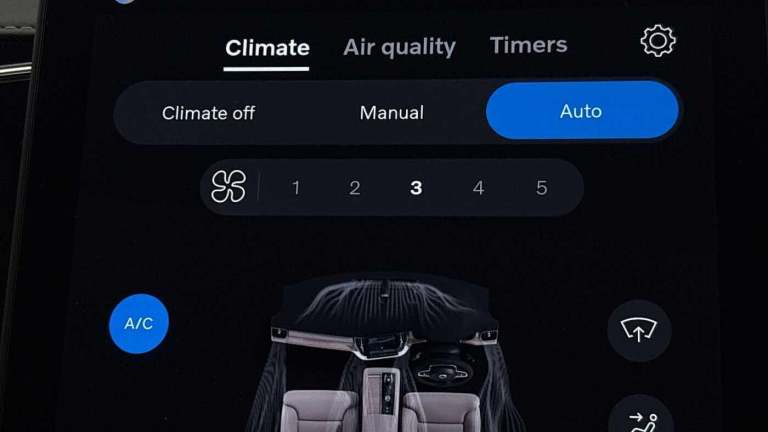
Task: Select Auto climate mode
Action: pyautogui.click(x=581, y=111)
